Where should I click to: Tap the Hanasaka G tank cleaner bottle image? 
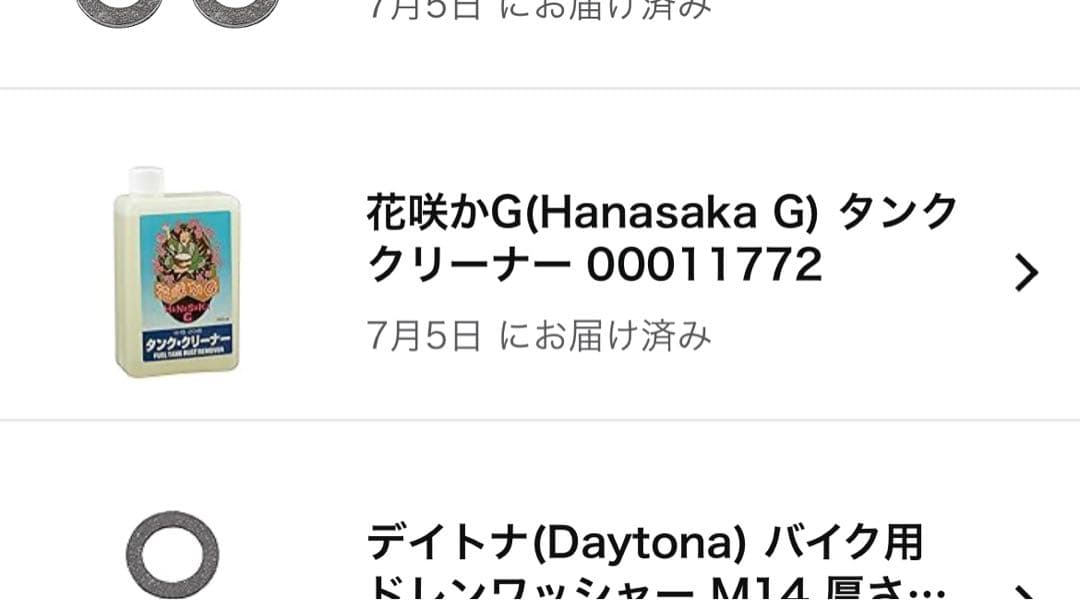pos(177,271)
